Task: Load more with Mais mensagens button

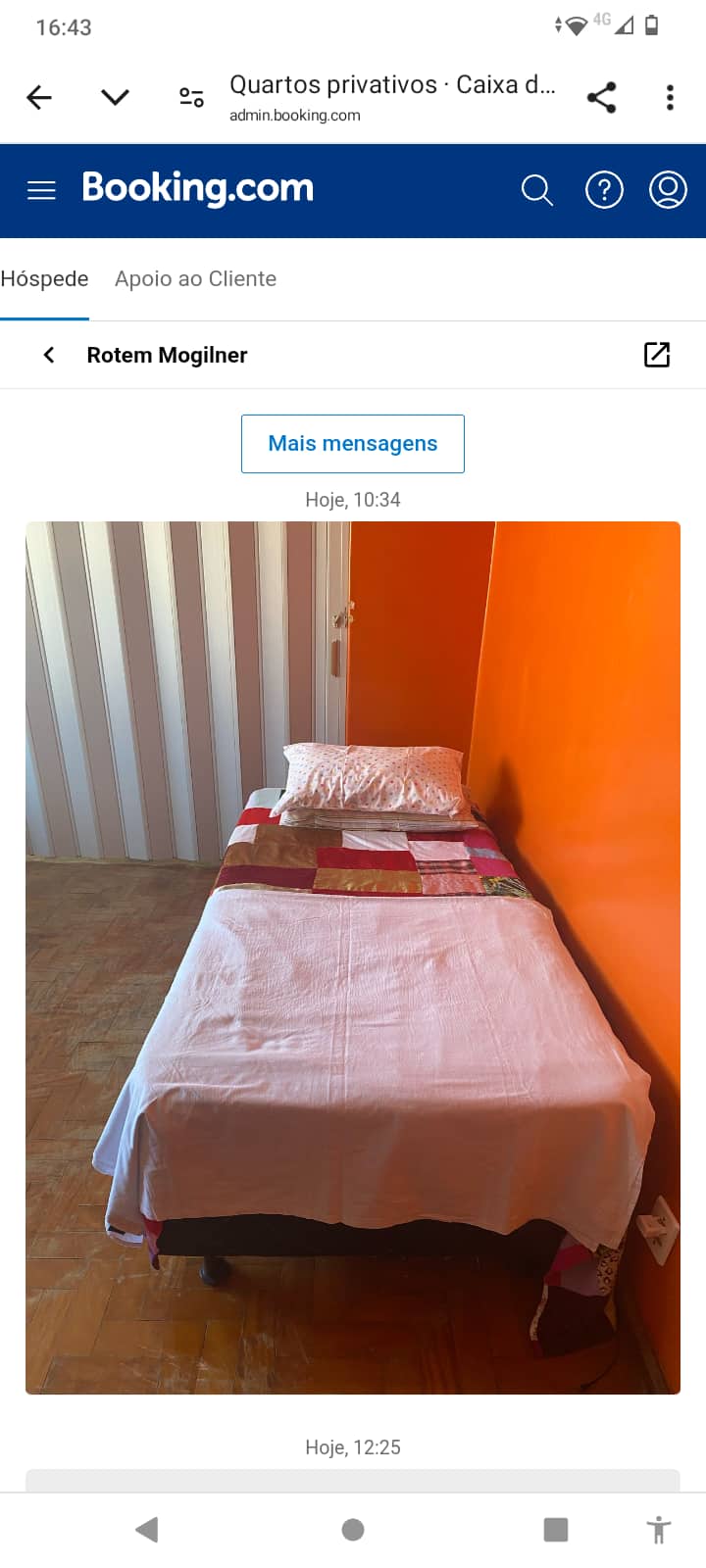Action: [x=353, y=444]
